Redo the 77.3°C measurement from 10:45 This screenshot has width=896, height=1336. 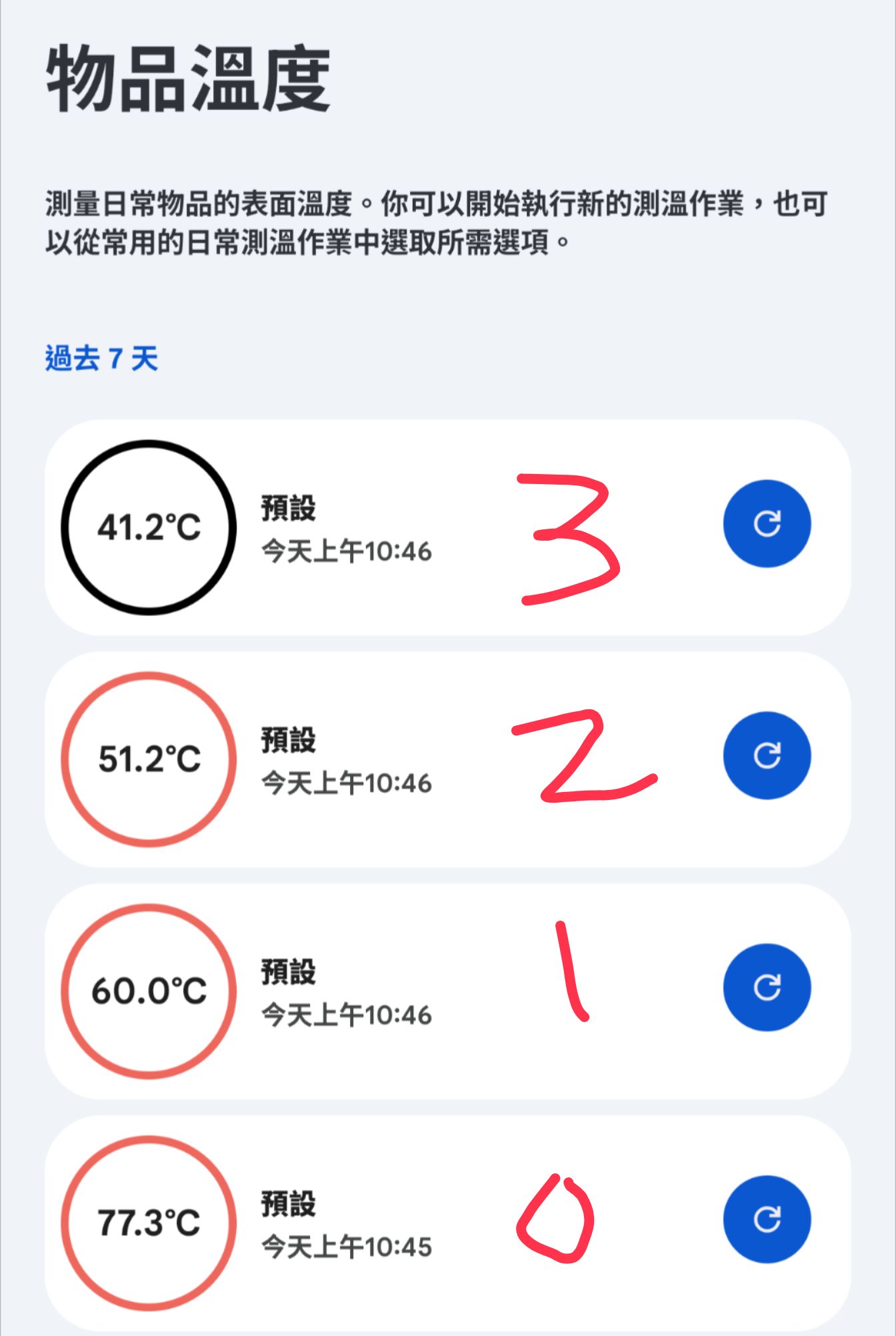[x=767, y=1219]
